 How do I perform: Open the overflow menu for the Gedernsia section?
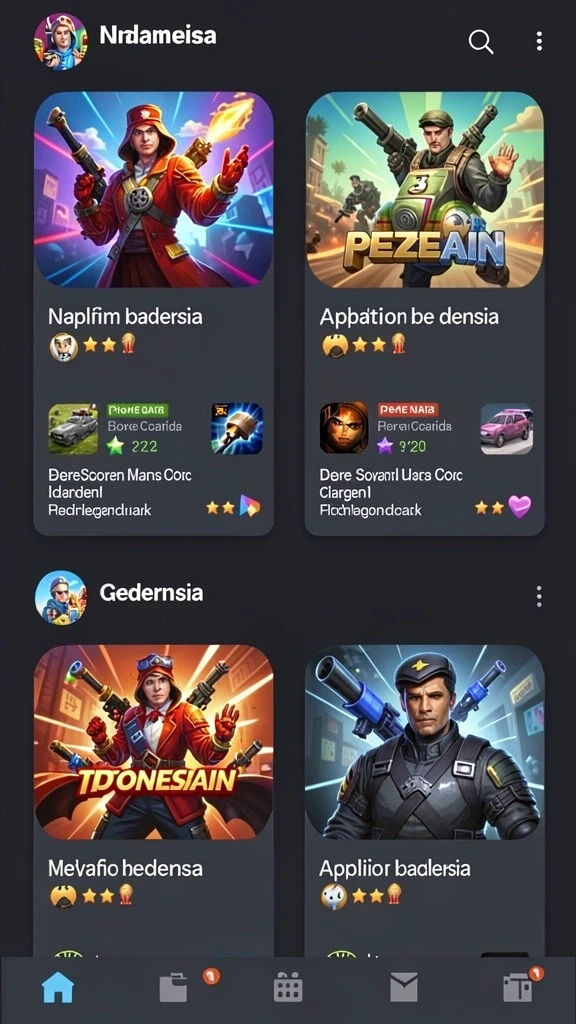539,596
